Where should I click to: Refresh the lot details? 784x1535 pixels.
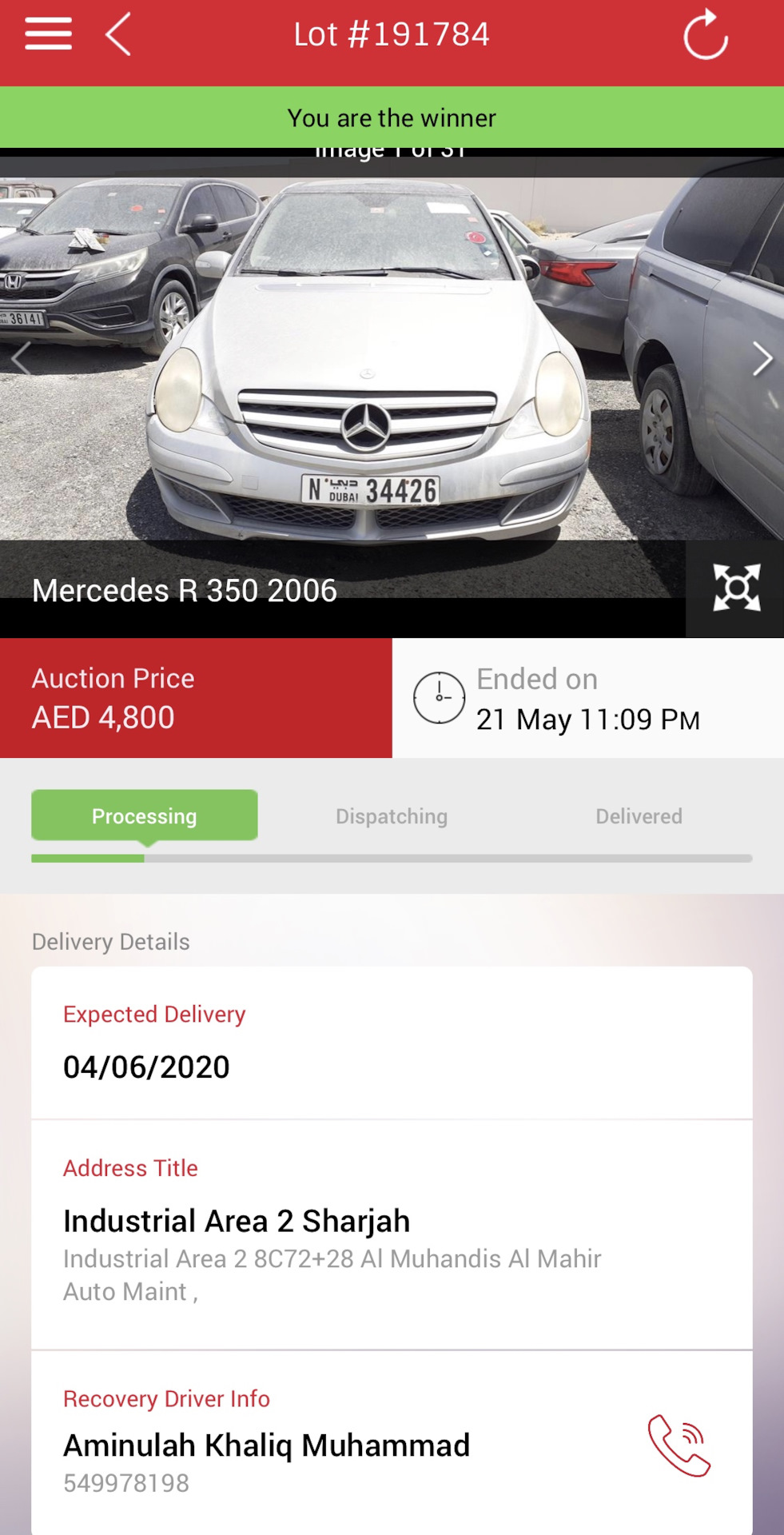click(x=705, y=35)
